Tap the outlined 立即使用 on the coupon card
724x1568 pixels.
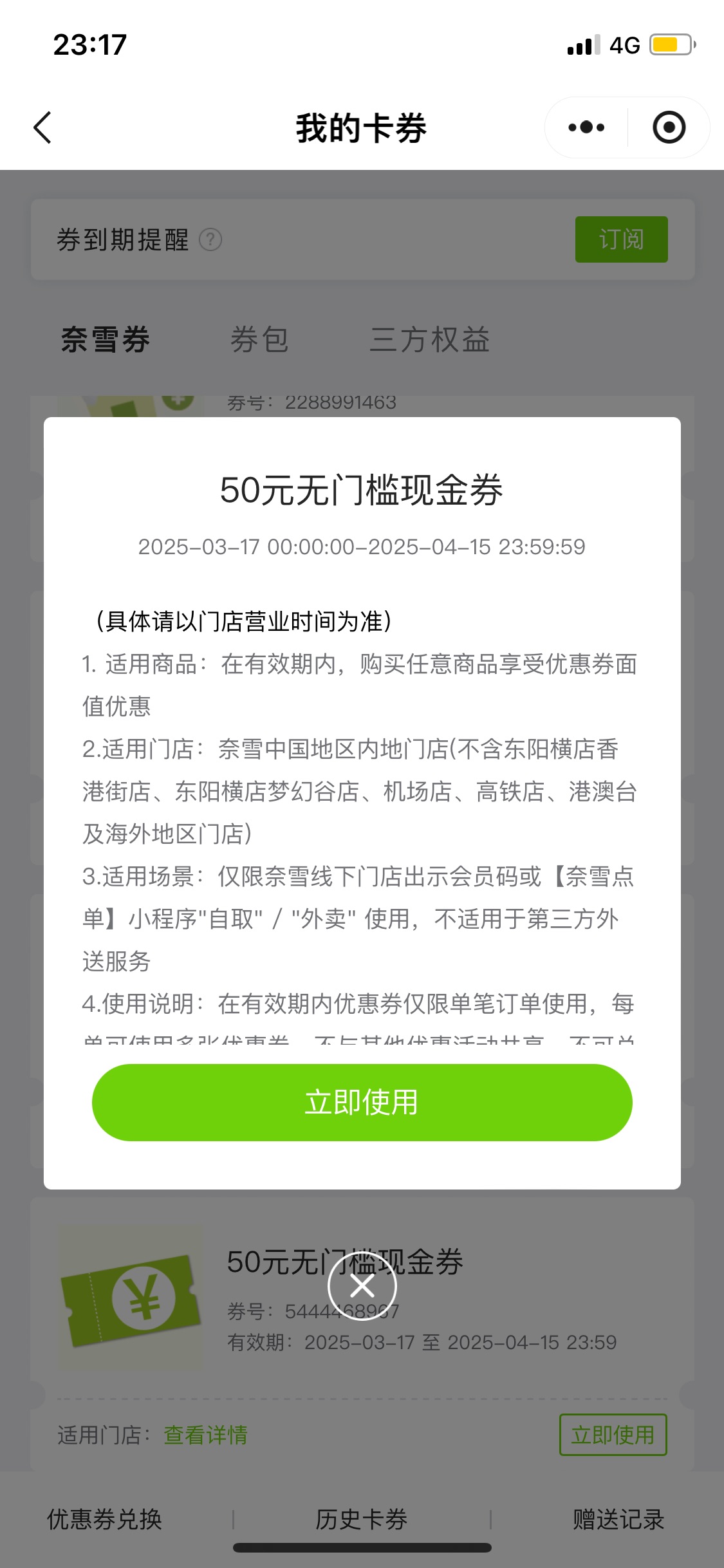pos(613,1434)
